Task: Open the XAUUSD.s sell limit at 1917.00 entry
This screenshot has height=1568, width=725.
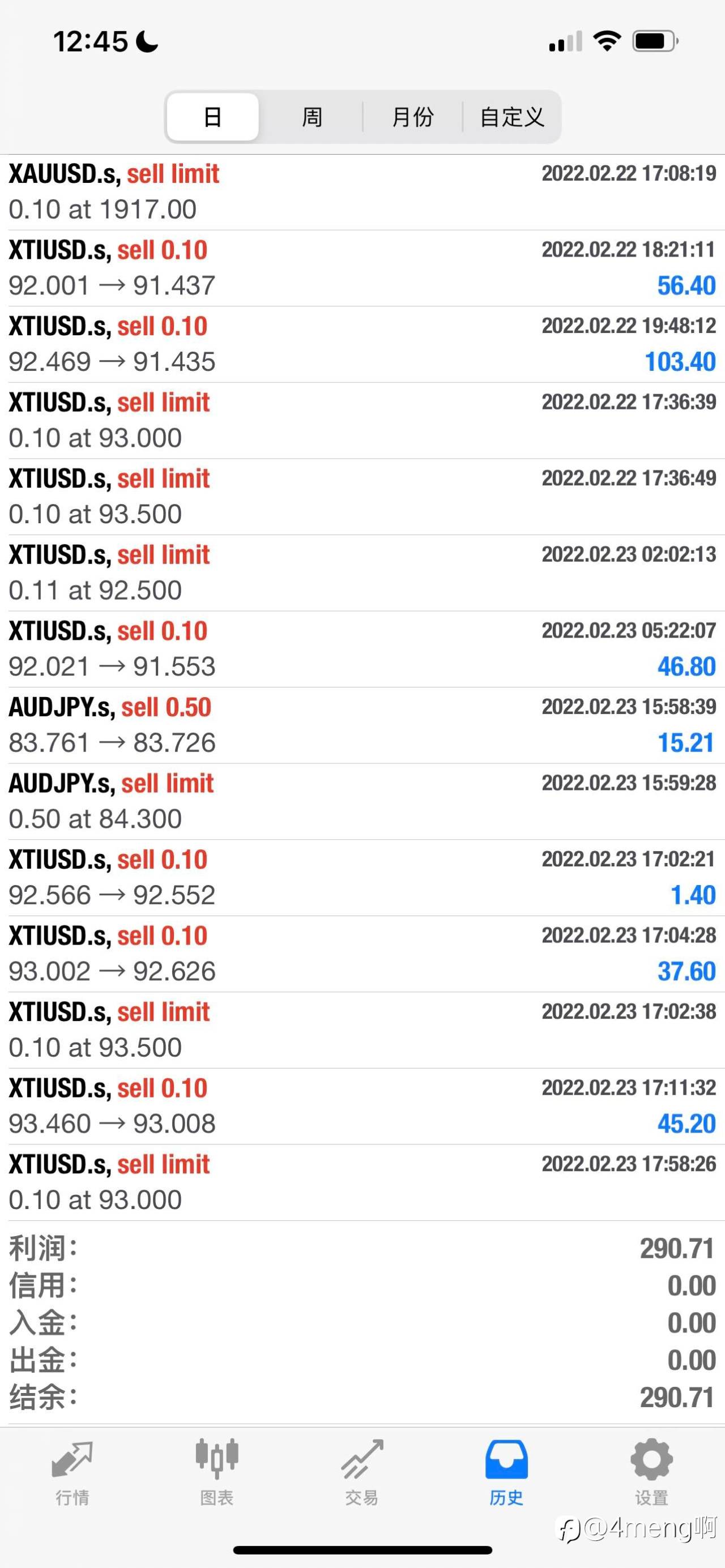Action: pyautogui.click(x=362, y=193)
